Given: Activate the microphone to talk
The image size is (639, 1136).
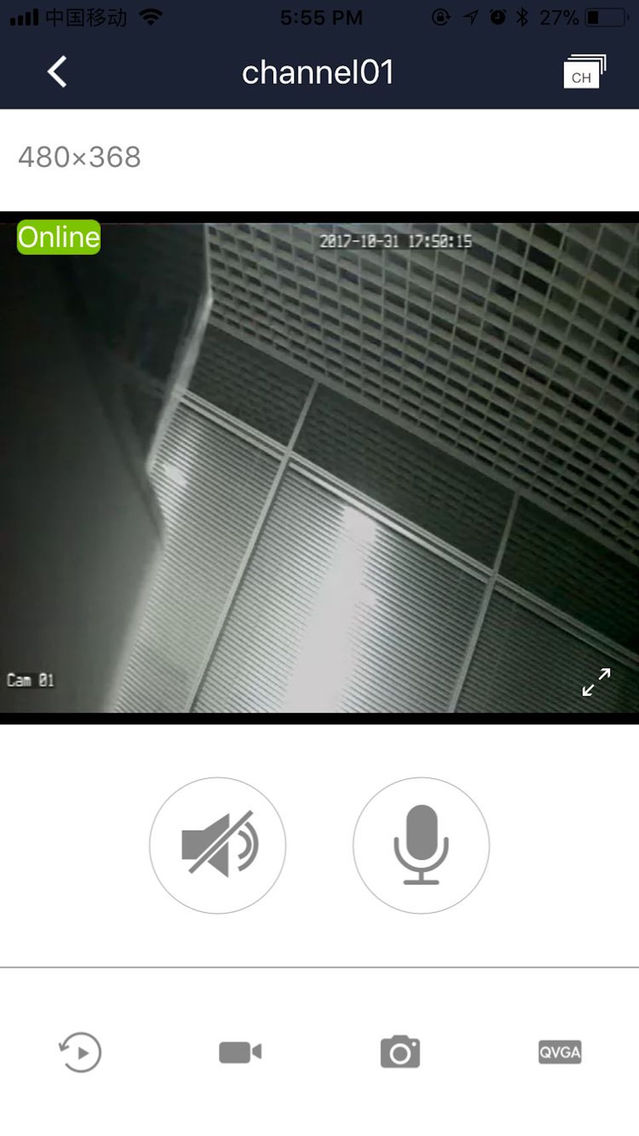Looking at the screenshot, I should tap(421, 845).
